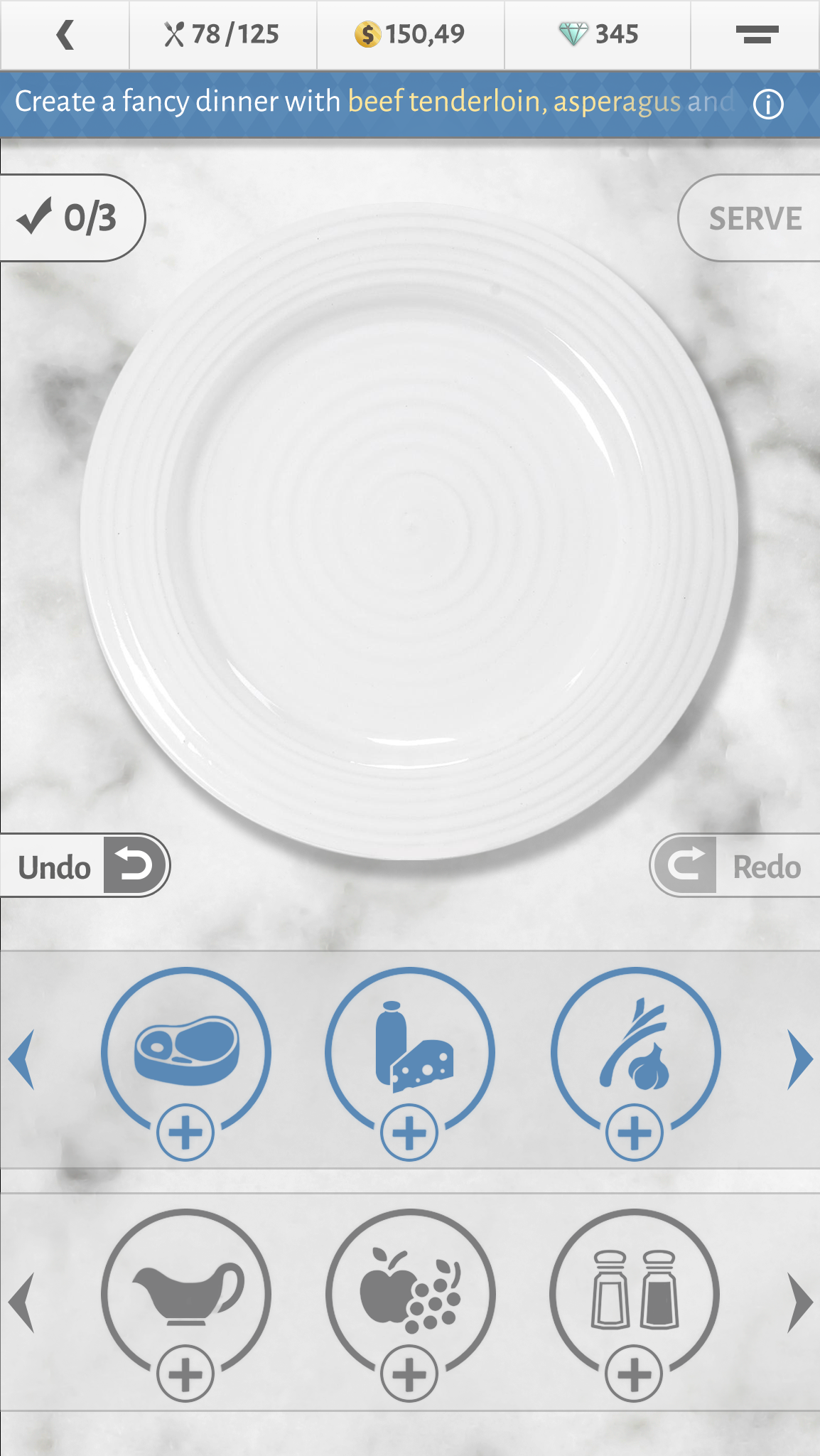Go back using the top-left arrow
Screen dimensions: 820x1456
tap(65, 35)
